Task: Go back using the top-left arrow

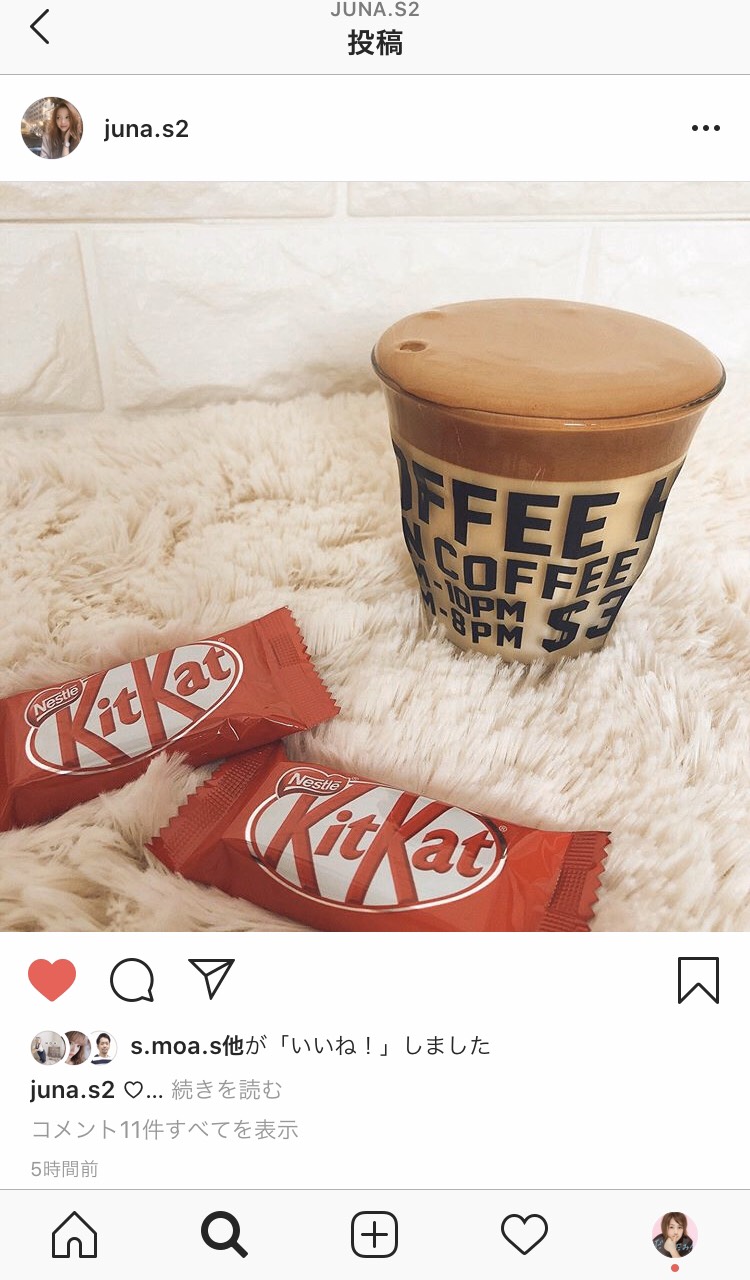Action: tap(40, 27)
